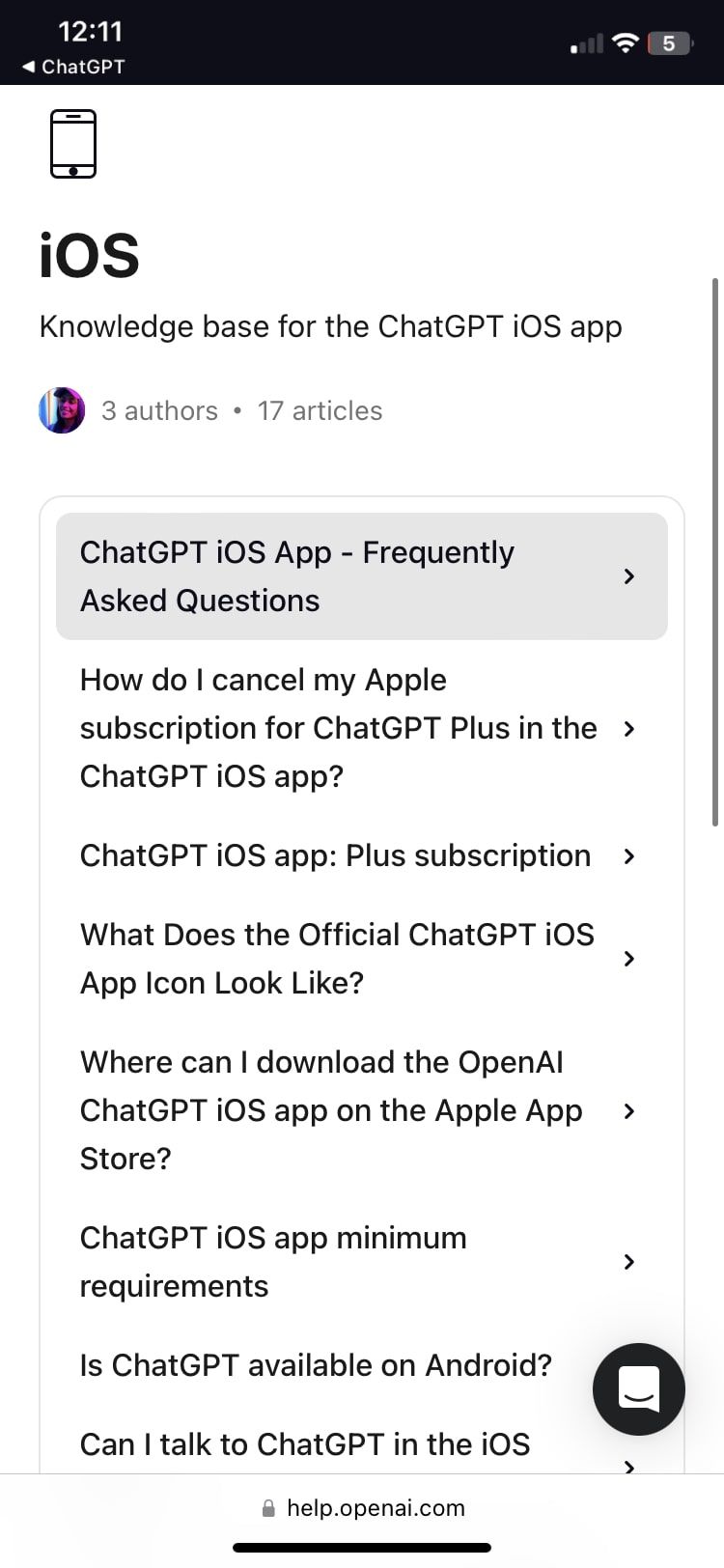The width and height of the screenshot is (724, 1568).
Task: Expand the Frequently Asked Questions chevron
Action: tap(628, 575)
